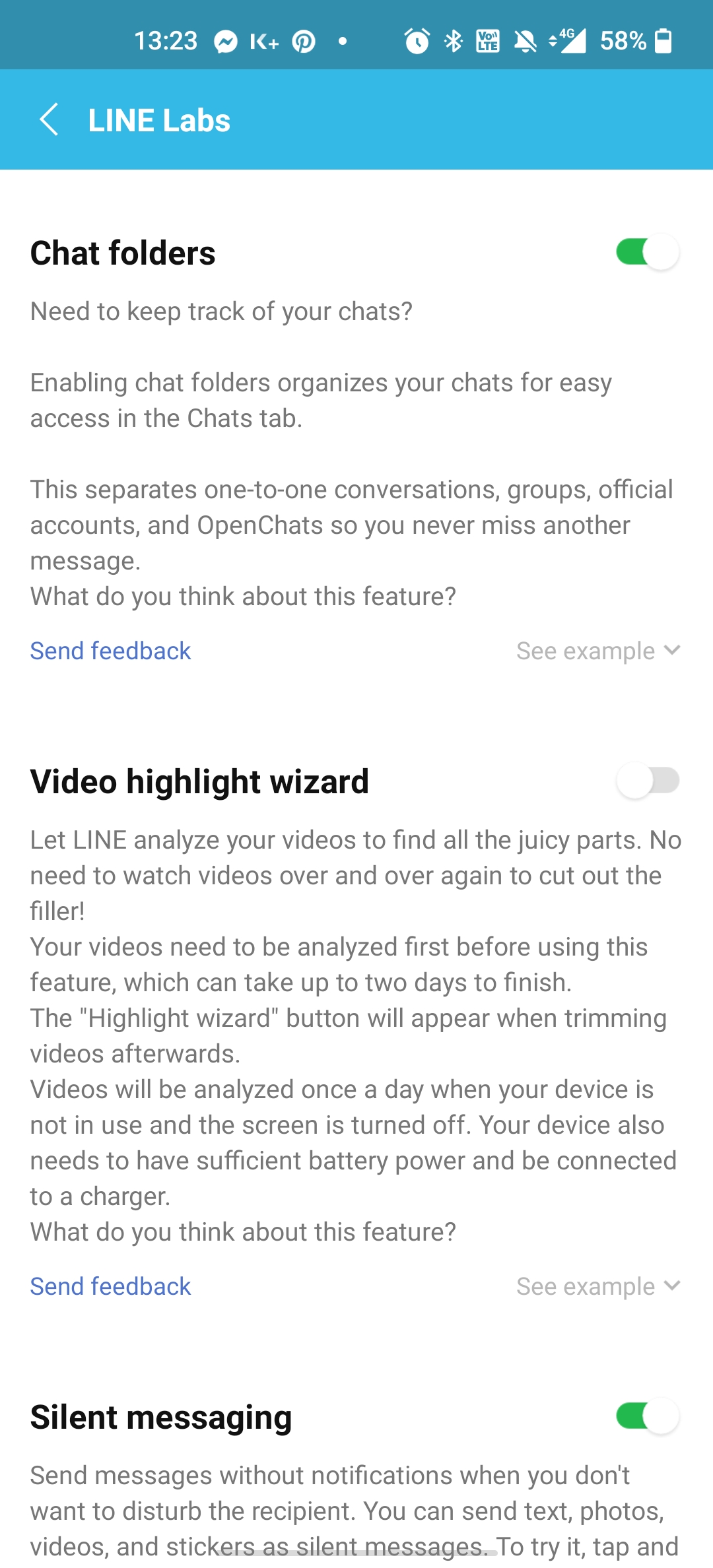Enable the Video highlight wizard
713x1568 pixels.
647,781
